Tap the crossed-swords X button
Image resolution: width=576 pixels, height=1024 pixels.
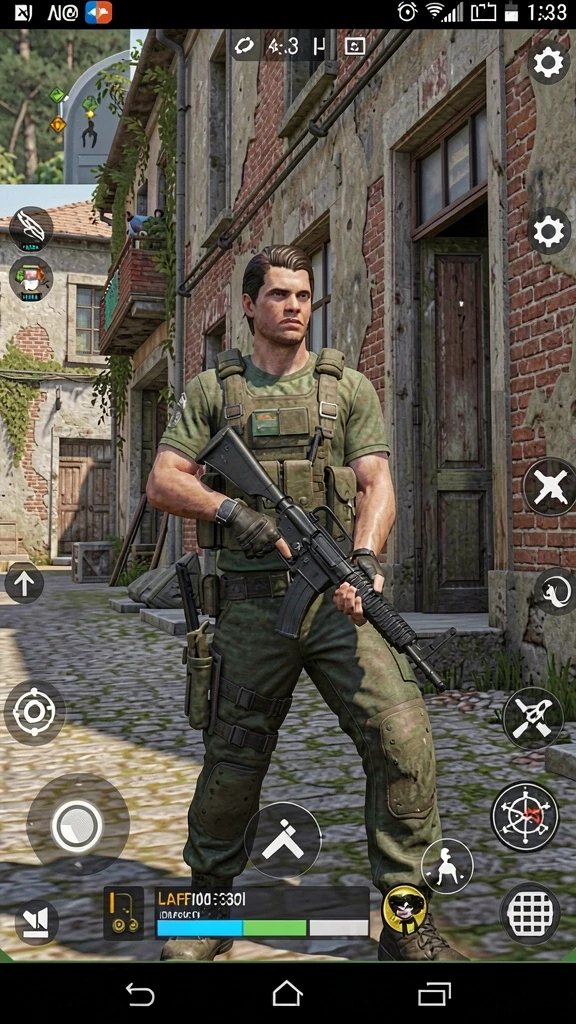[x=550, y=487]
